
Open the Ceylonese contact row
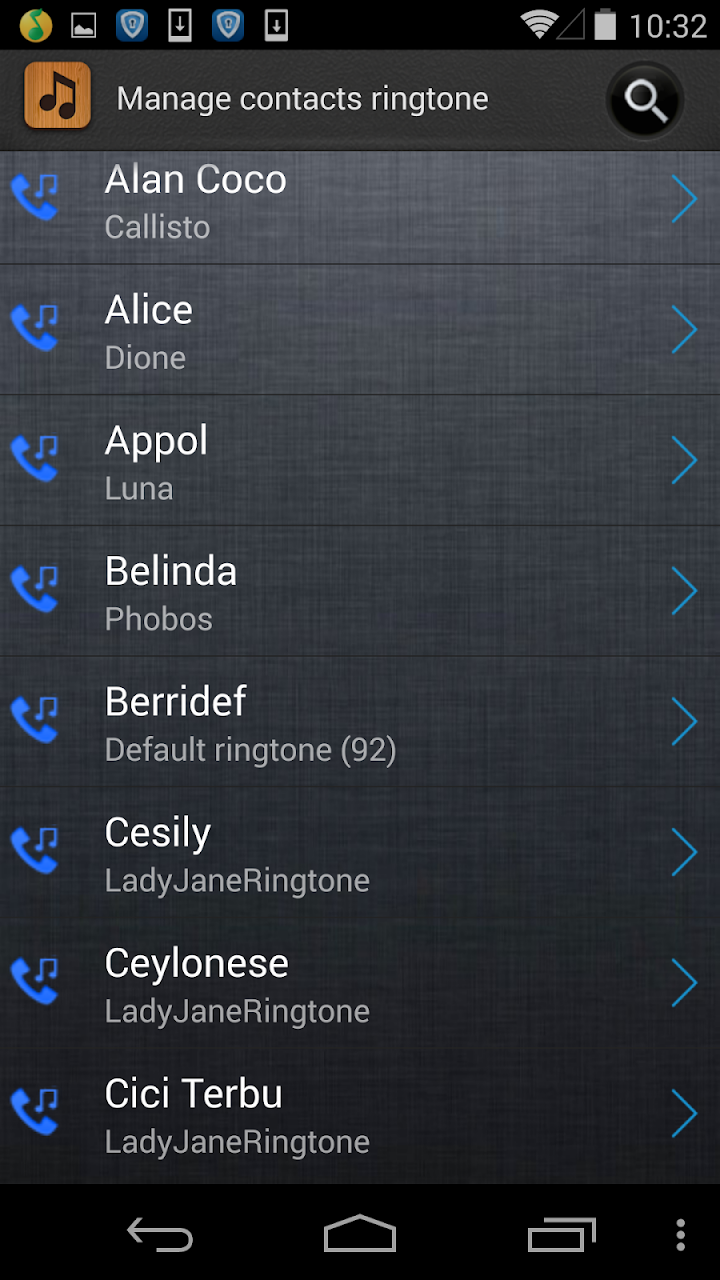(x=360, y=985)
